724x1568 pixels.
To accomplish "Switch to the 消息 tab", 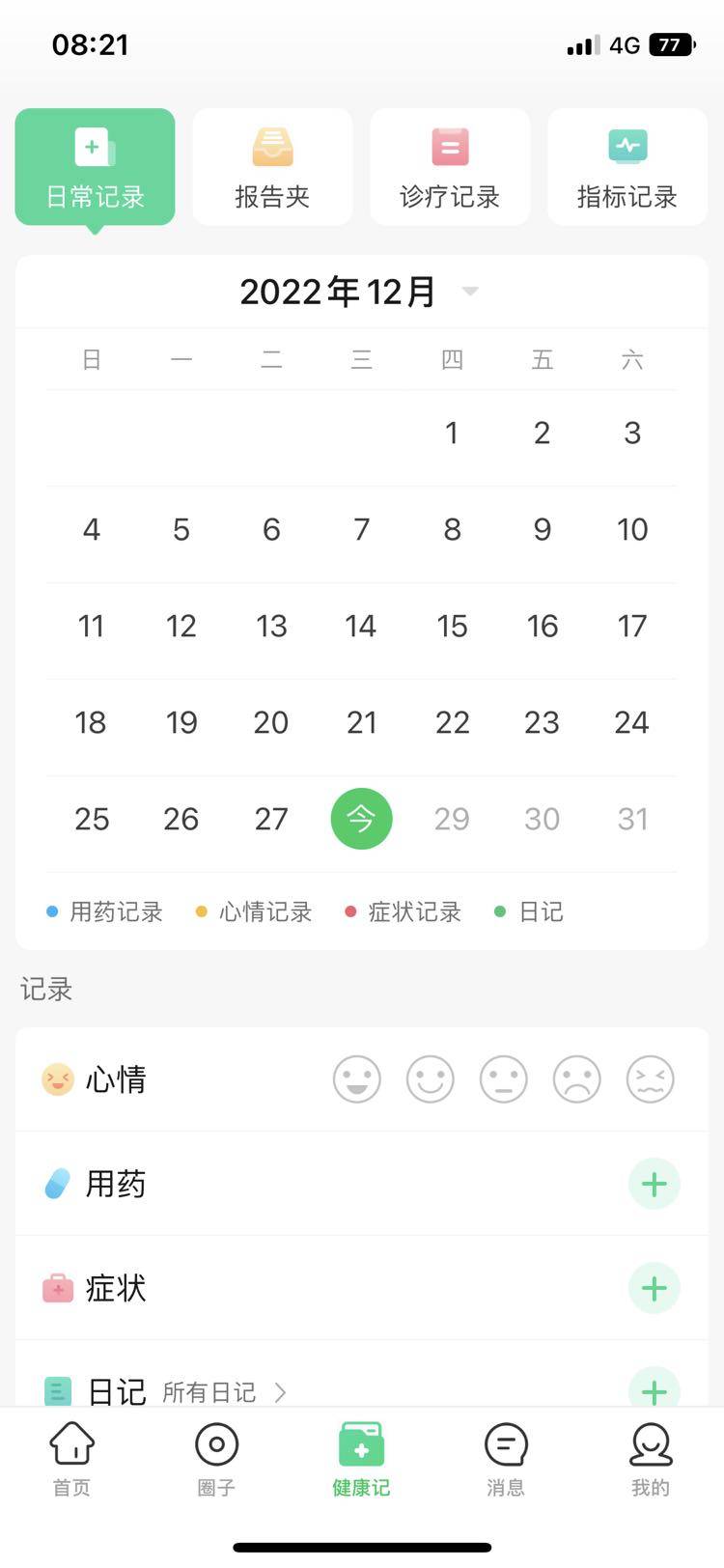I will 506,1458.
